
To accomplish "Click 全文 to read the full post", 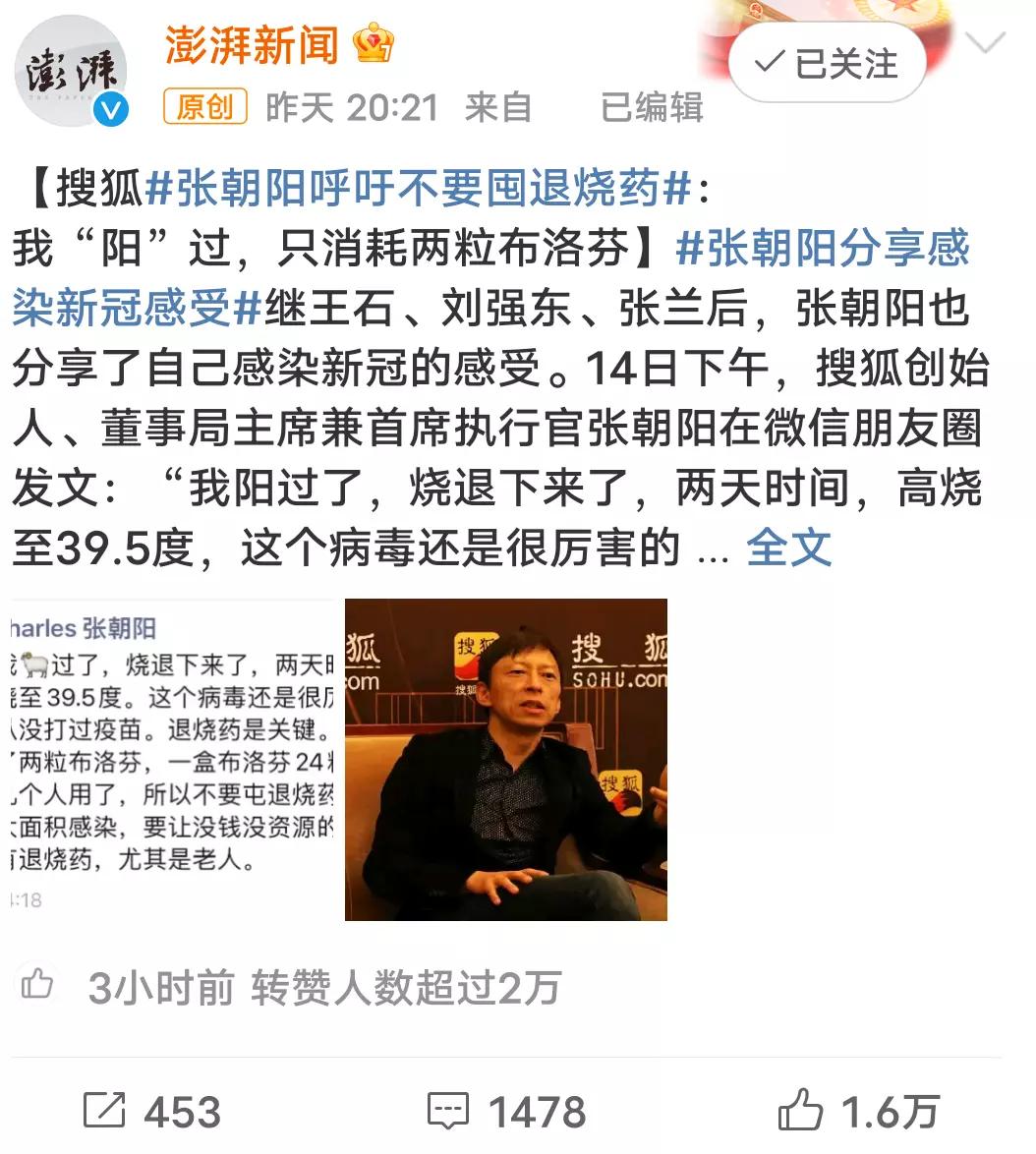I will (790, 549).
